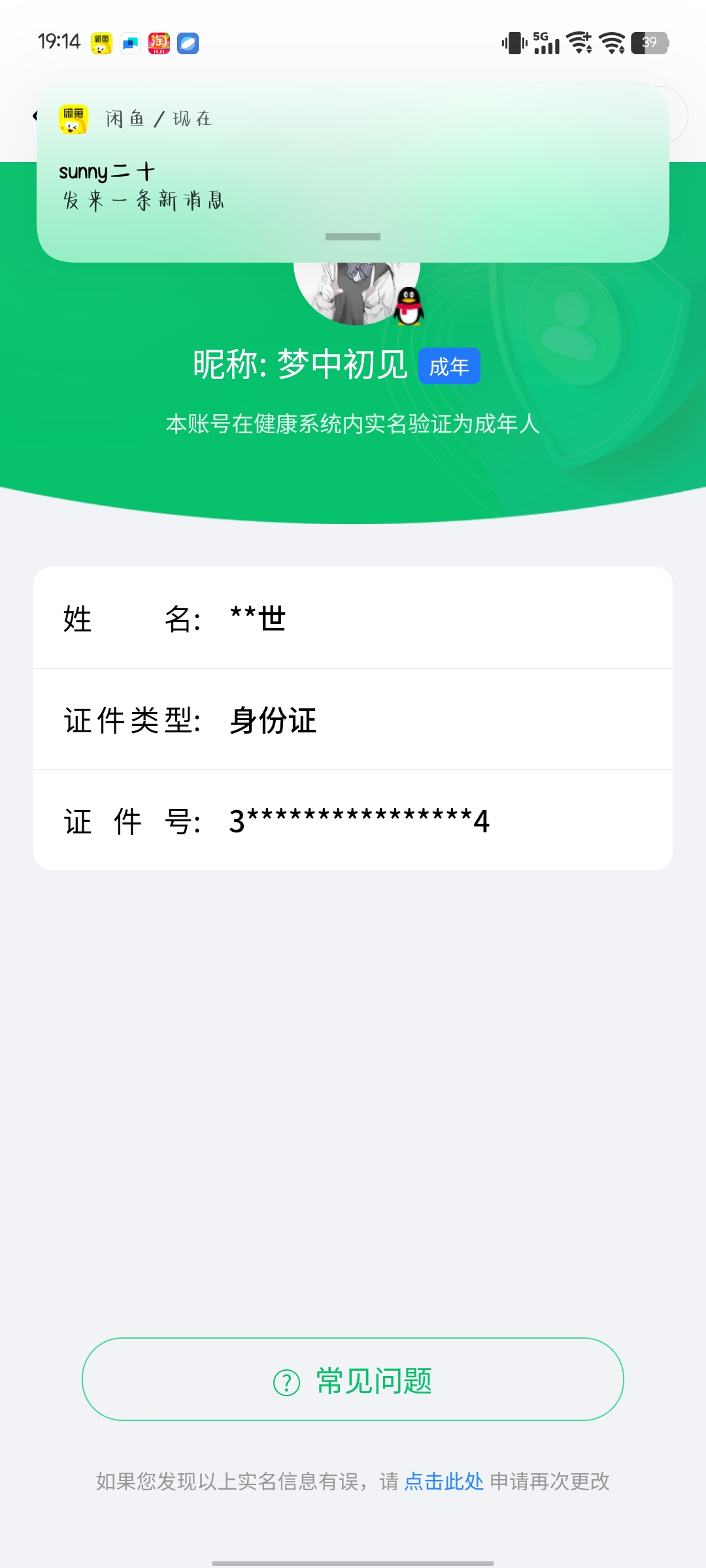This screenshot has height=1568, width=706.
Task: Tap the Taobao icon in the status bar
Action: pos(159,42)
